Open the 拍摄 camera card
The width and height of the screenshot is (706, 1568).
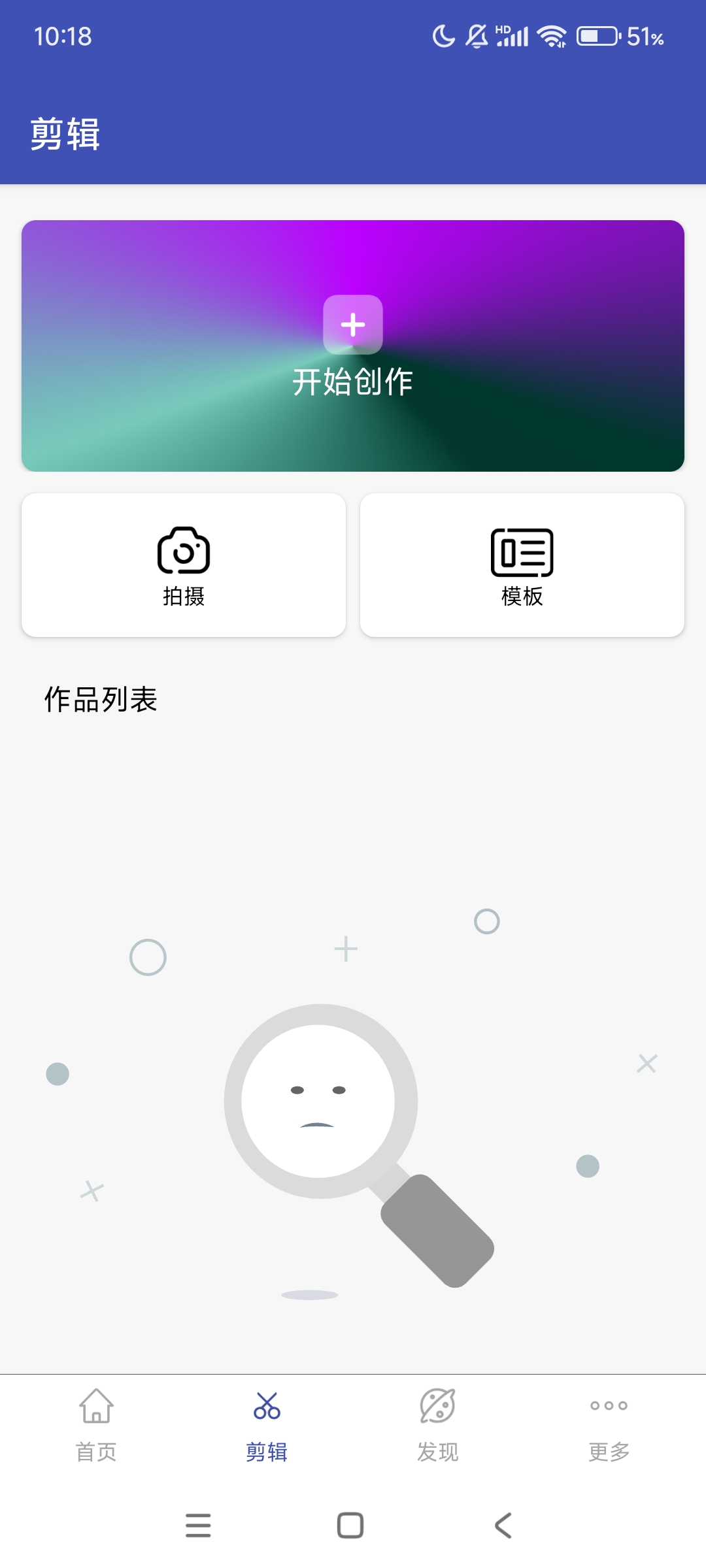(x=184, y=565)
